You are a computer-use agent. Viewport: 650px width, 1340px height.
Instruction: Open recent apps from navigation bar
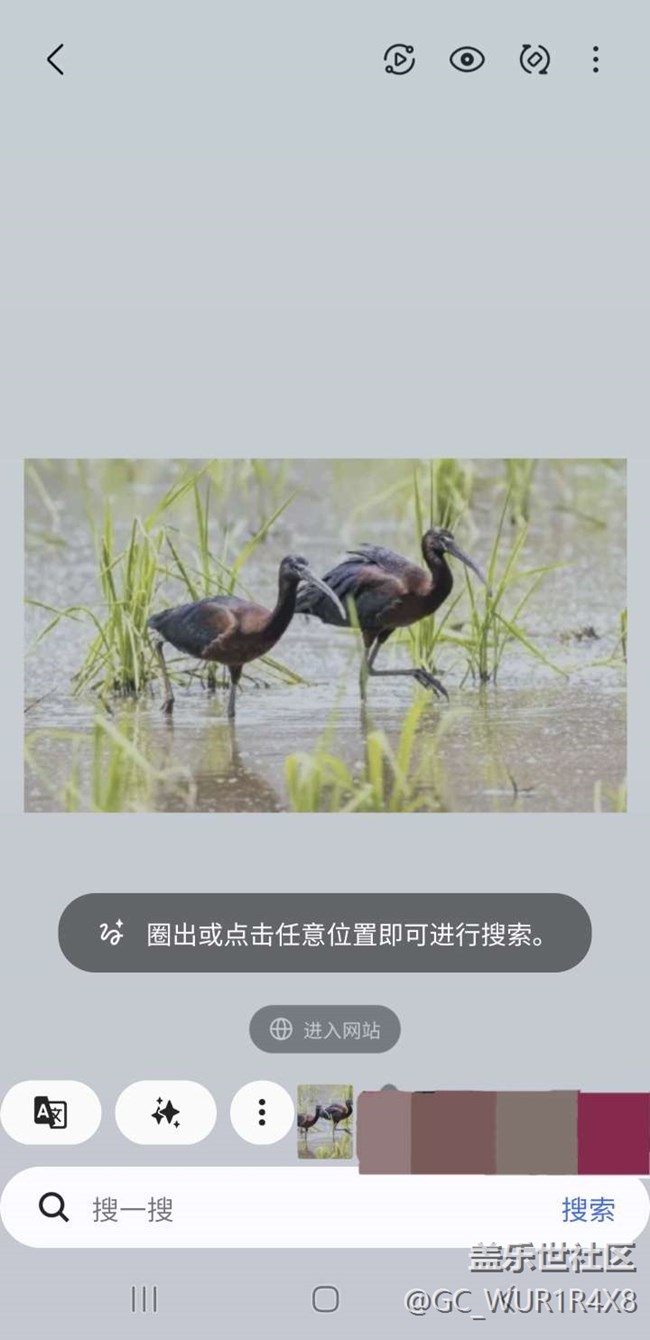[144, 1298]
